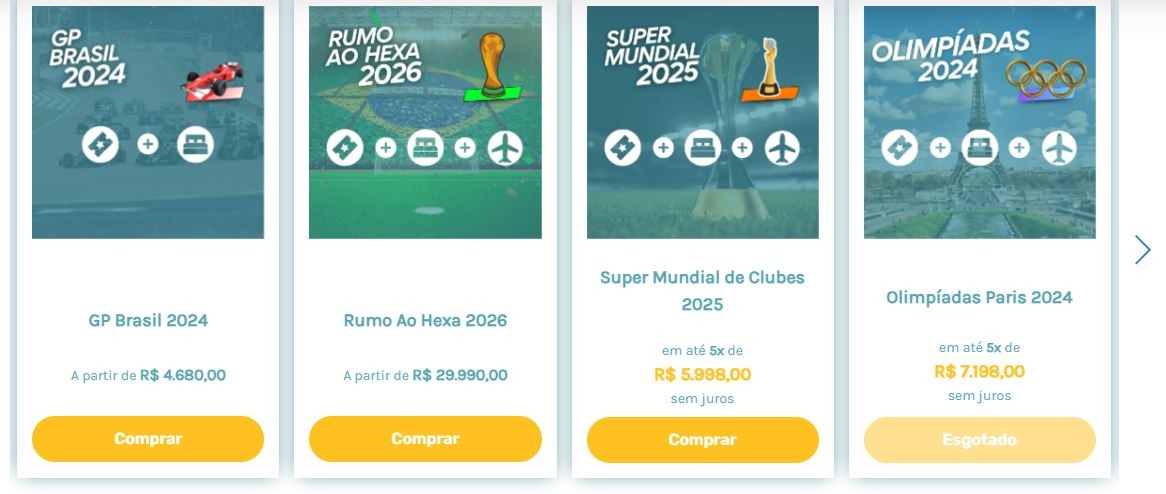This screenshot has height=494, width=1166.
Task: View the Super Mundial 2025 package image
Action: (x=702, y=122)
